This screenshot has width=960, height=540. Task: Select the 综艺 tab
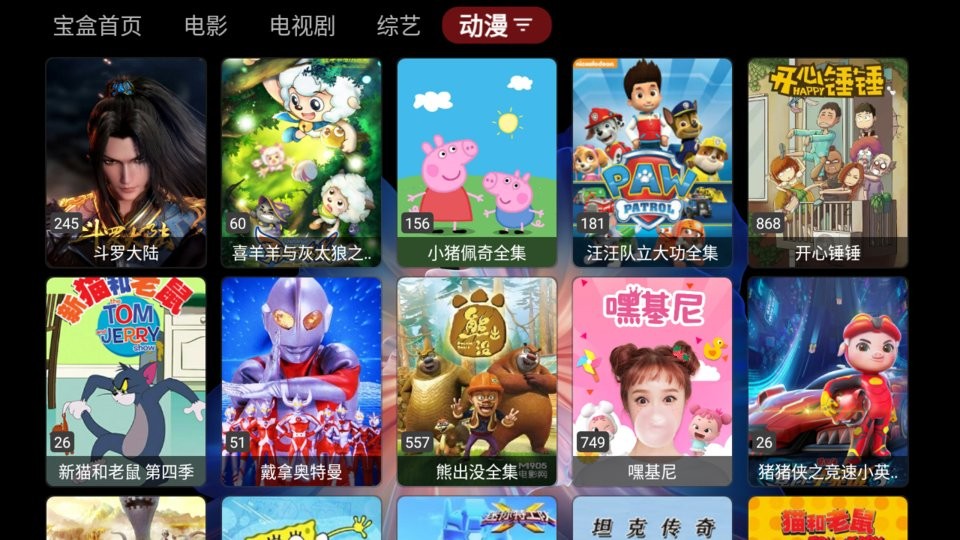point(399,26)
